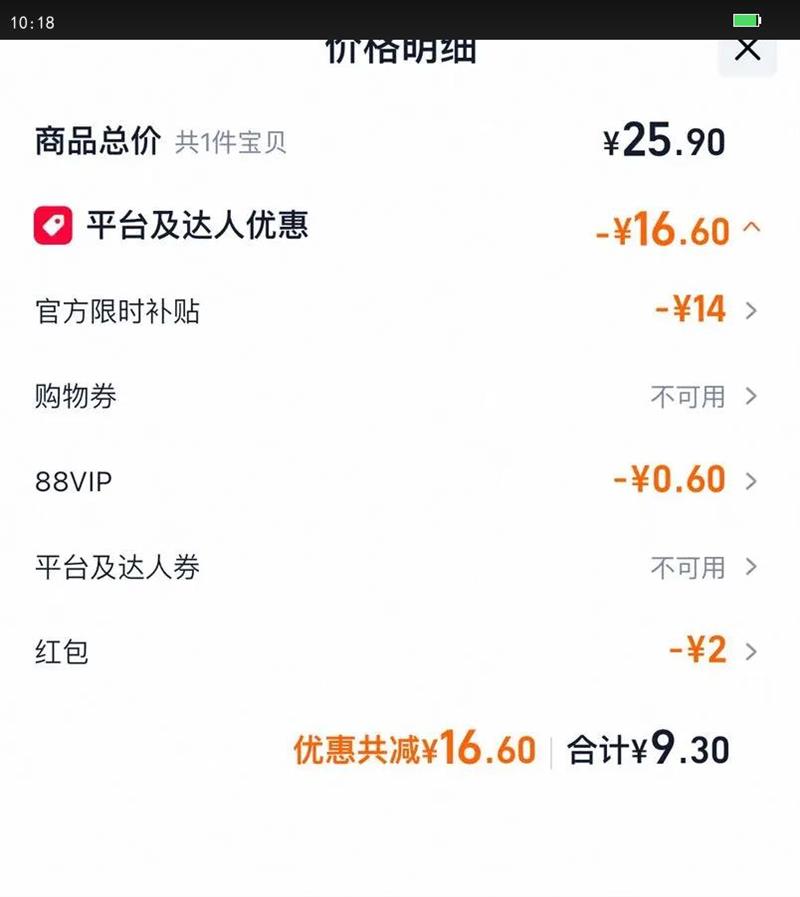Open the 88VIP discount row
This screenshot has width=800, height=897.
pos(751,482)
